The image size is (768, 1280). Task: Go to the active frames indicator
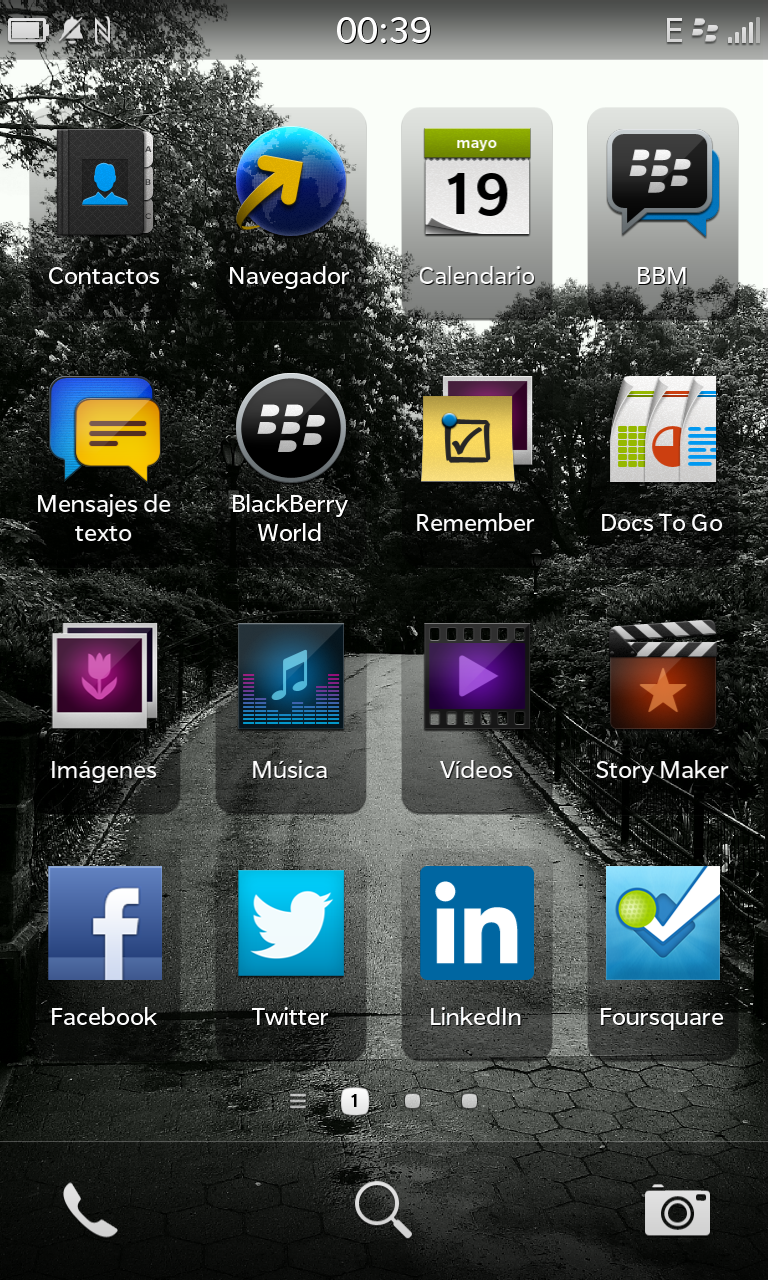point(298,1101)
